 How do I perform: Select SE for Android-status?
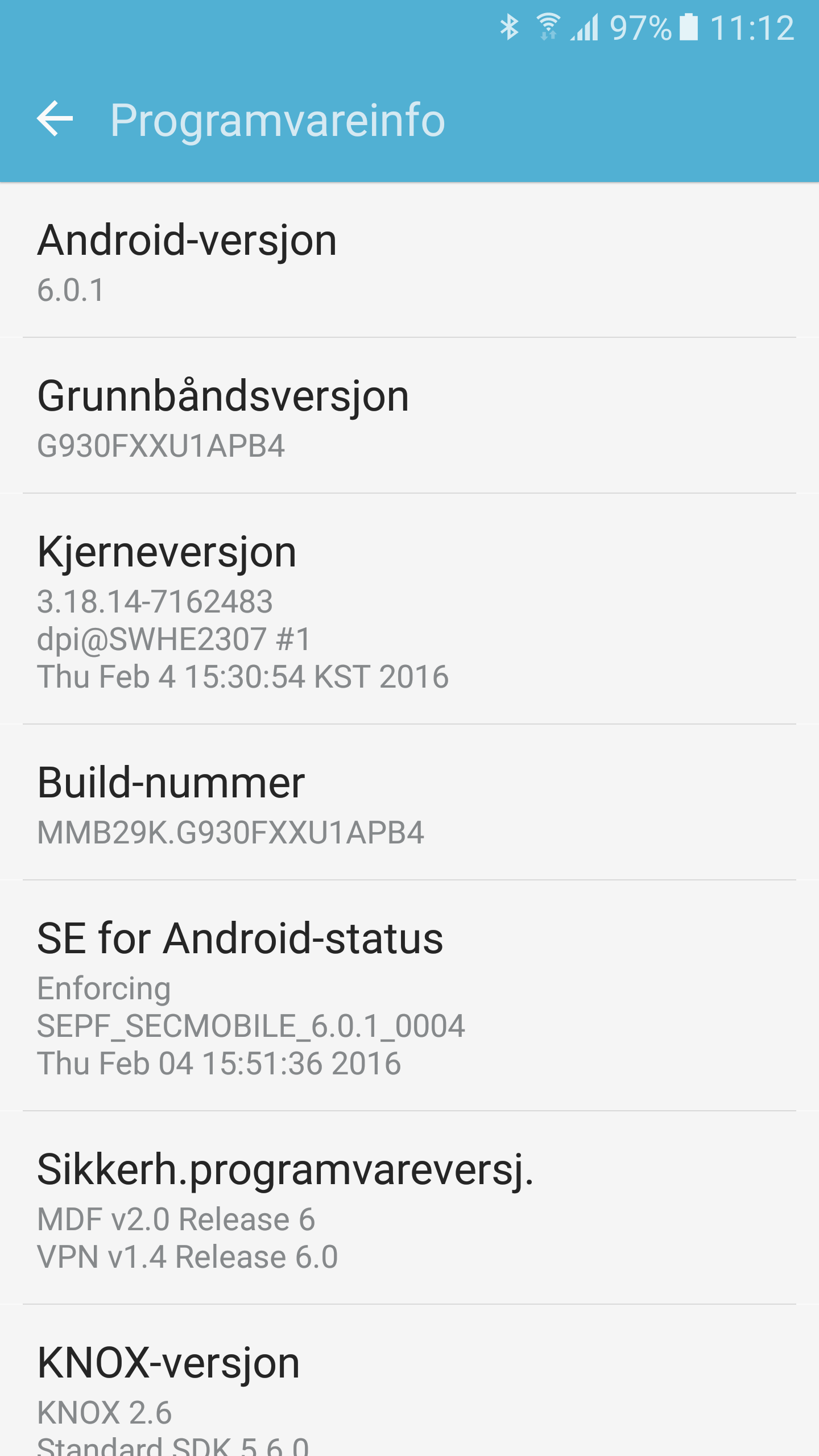[409, 996]
